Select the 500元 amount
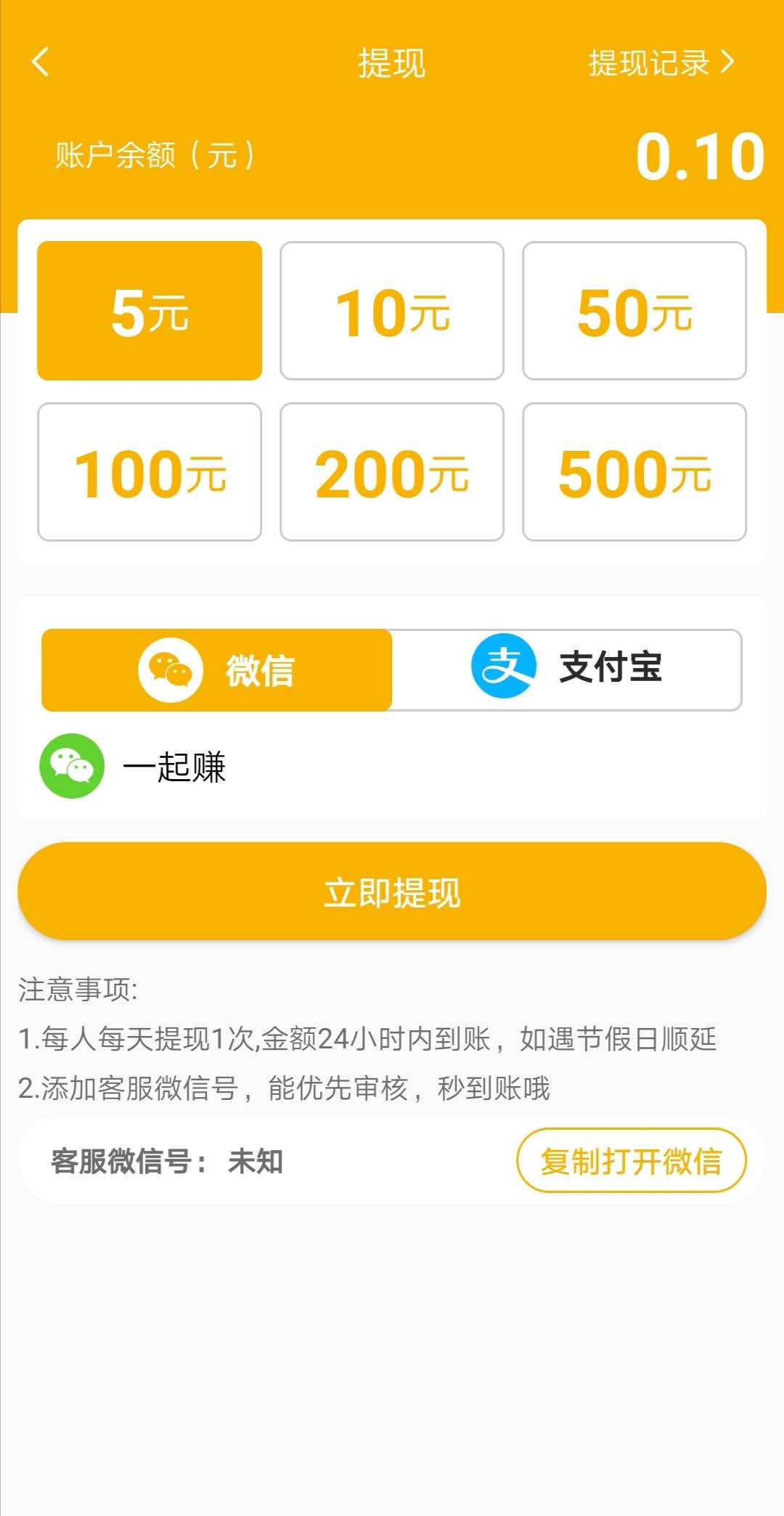This screenshot has width=784, height=1516. click(634, 472)
